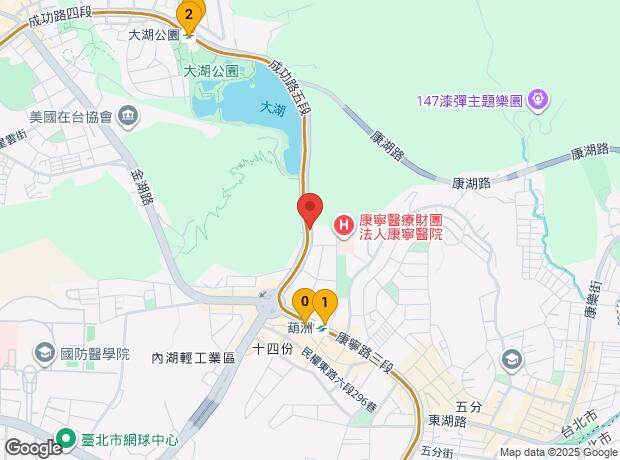Open the 國防醫學院 place icon

tap(45, 353)
